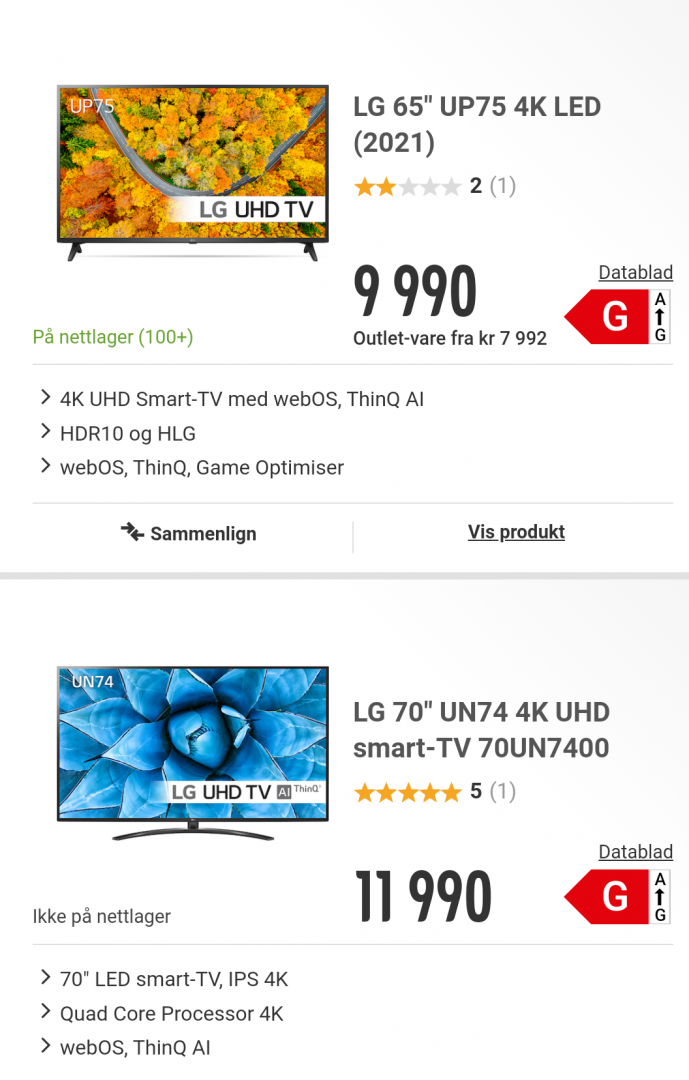Open LG 65" UP75 4K LED title
Image resolution: width=689 pixels, height=1080 pixels.
coord(477,124)
